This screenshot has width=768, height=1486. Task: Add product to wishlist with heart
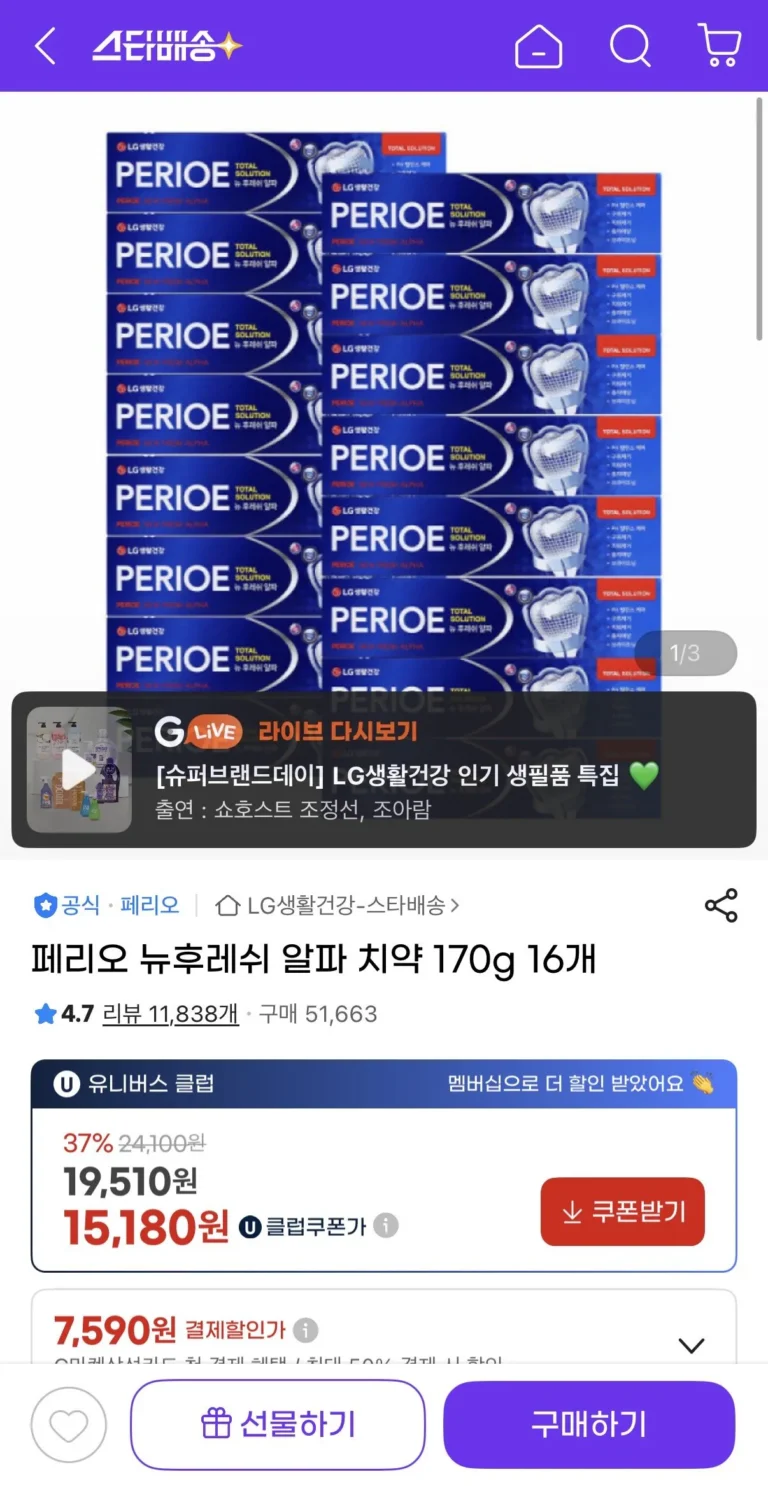click(69, 1425)
